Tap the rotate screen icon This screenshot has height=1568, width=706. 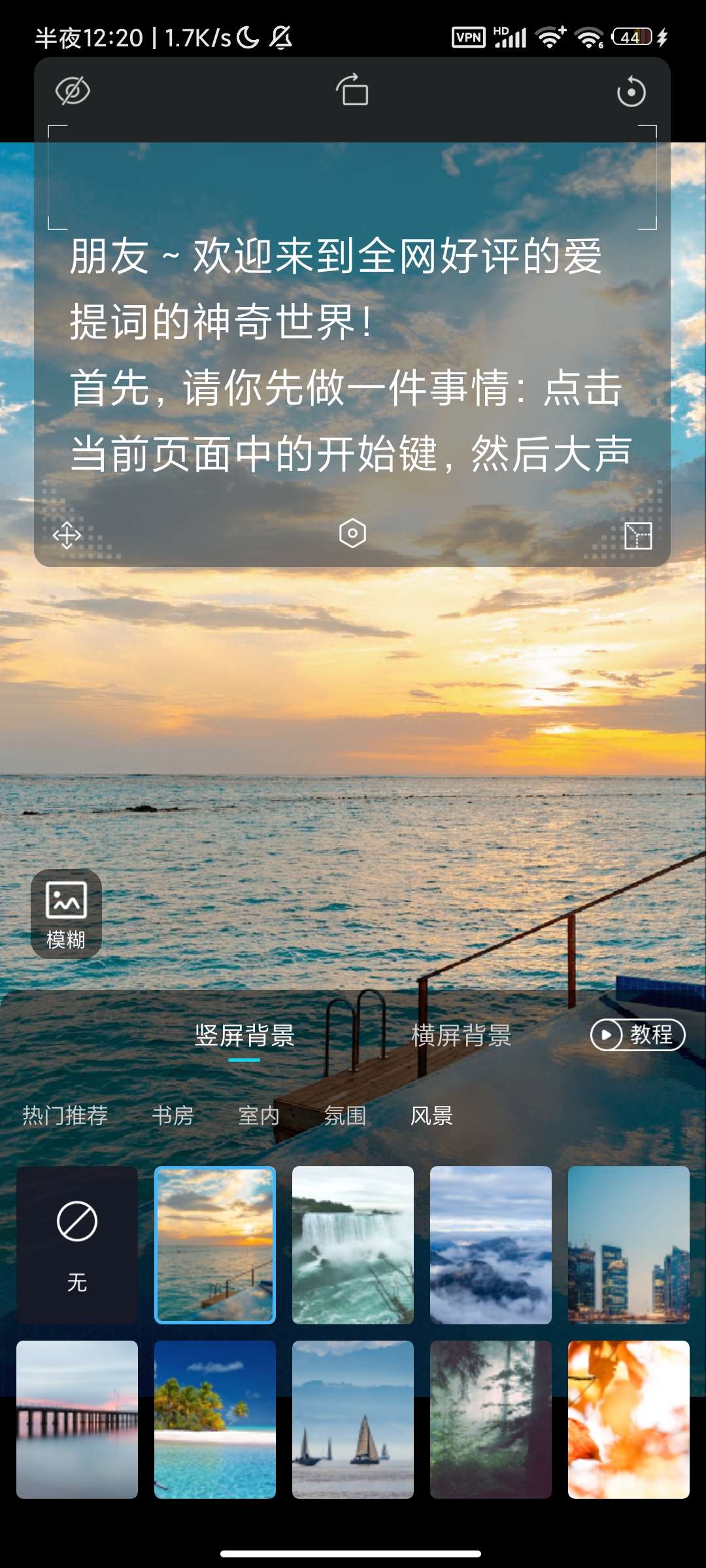point(352,90)
